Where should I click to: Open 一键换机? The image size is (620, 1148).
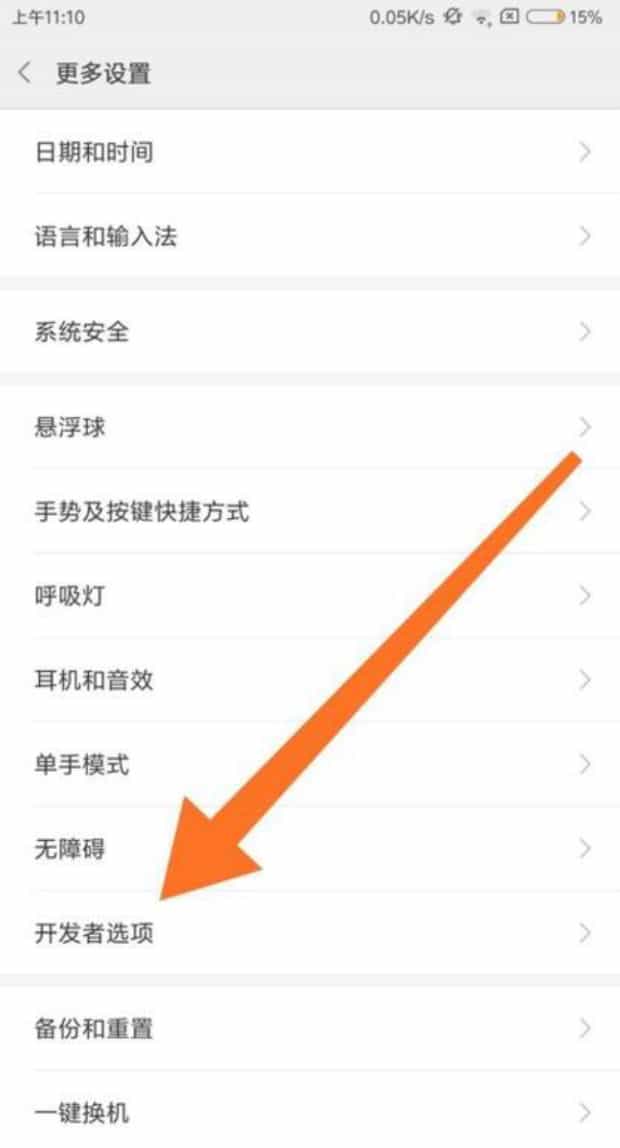coord(310,1112)
